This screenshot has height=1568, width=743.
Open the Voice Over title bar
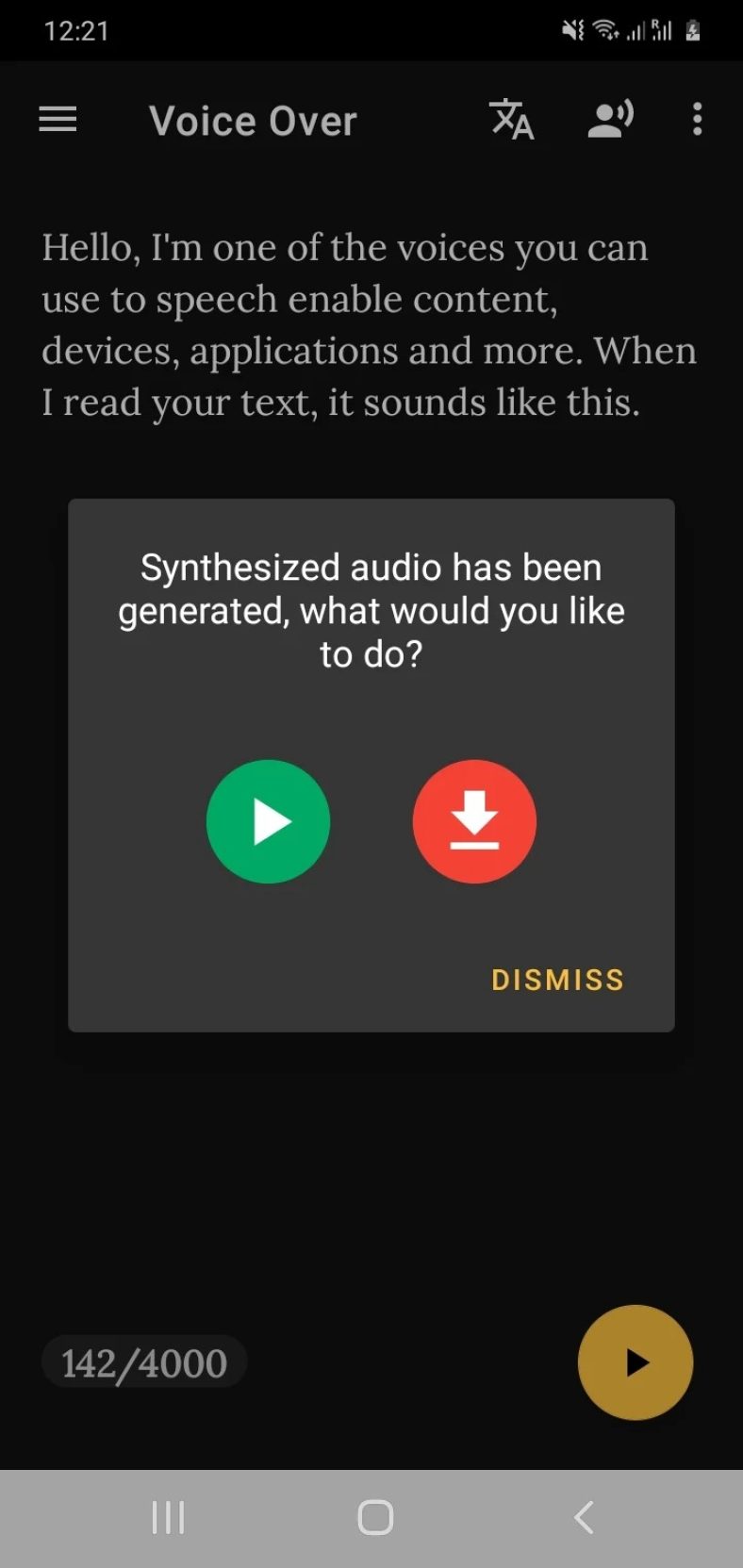point(252,120)
